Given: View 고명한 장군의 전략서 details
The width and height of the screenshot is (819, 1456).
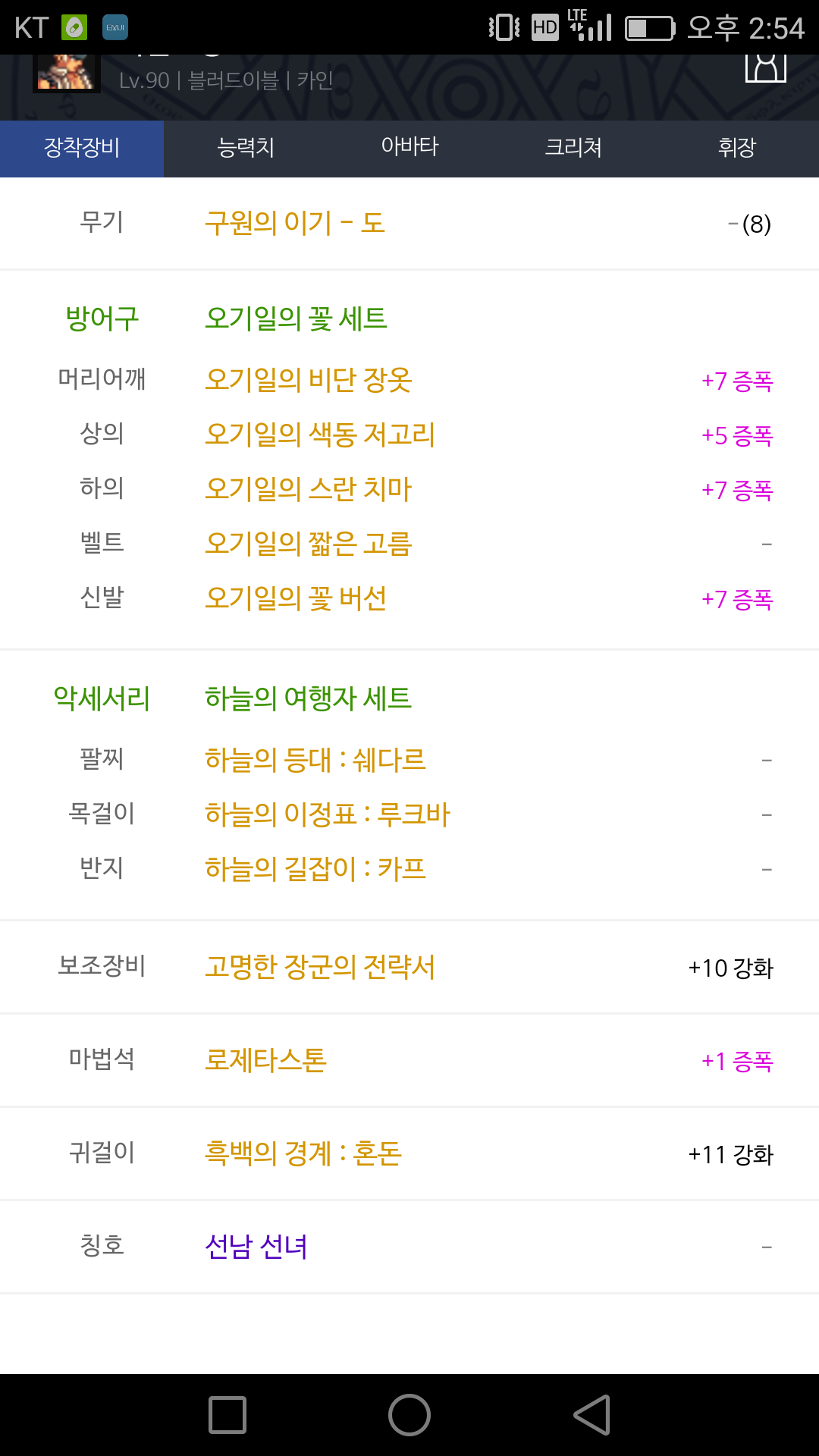Looking at the screenshot, I should [x=320, y=968].
